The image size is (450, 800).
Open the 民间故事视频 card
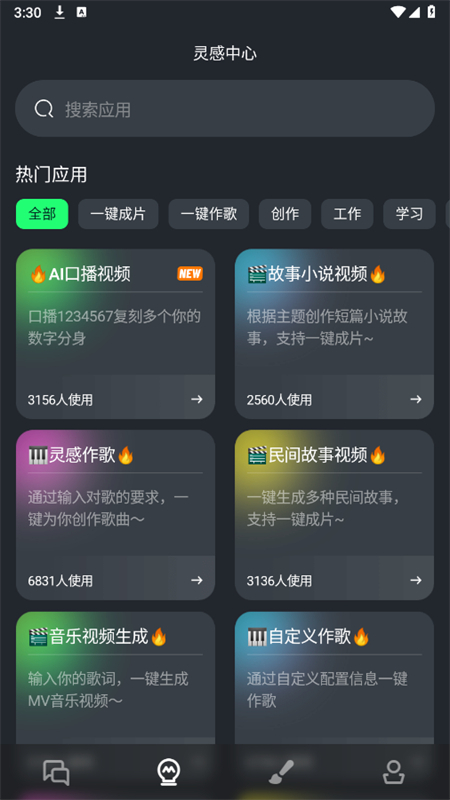[x=334, y=515]
